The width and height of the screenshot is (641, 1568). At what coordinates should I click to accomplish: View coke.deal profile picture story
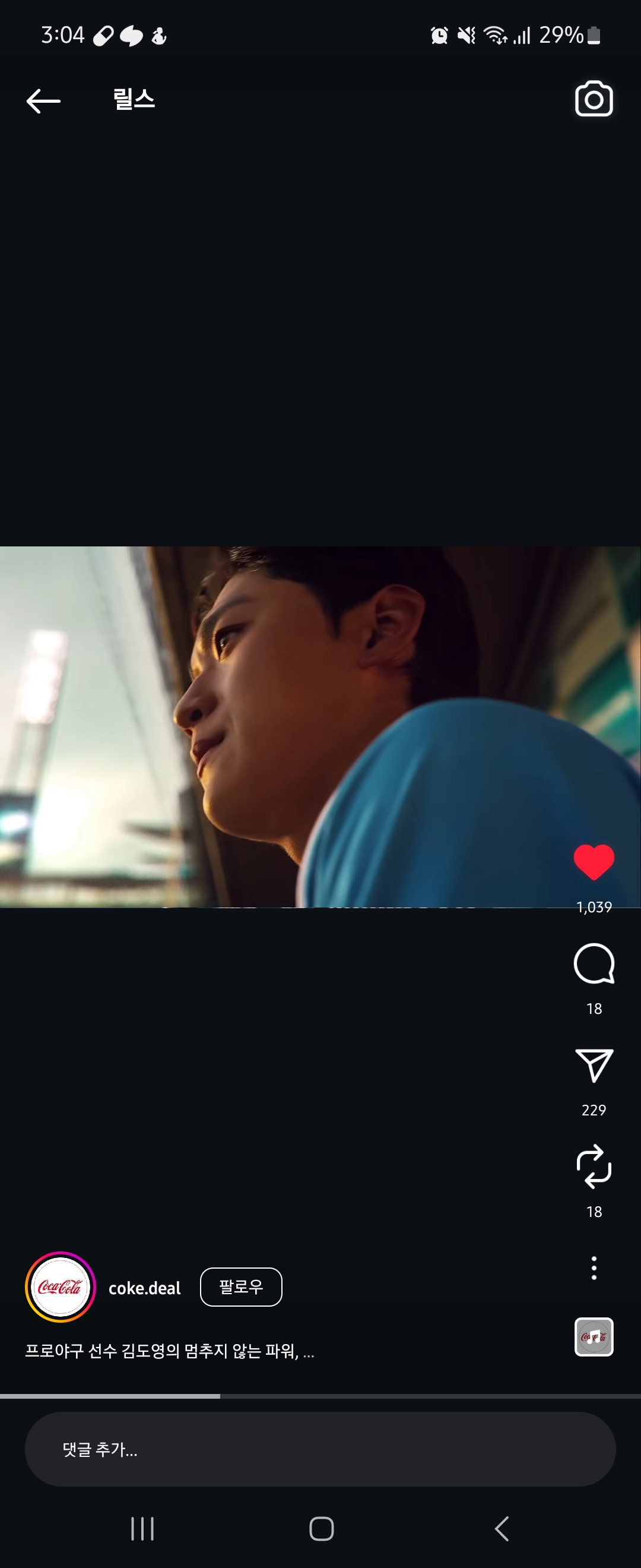[x=59, y=1287]
